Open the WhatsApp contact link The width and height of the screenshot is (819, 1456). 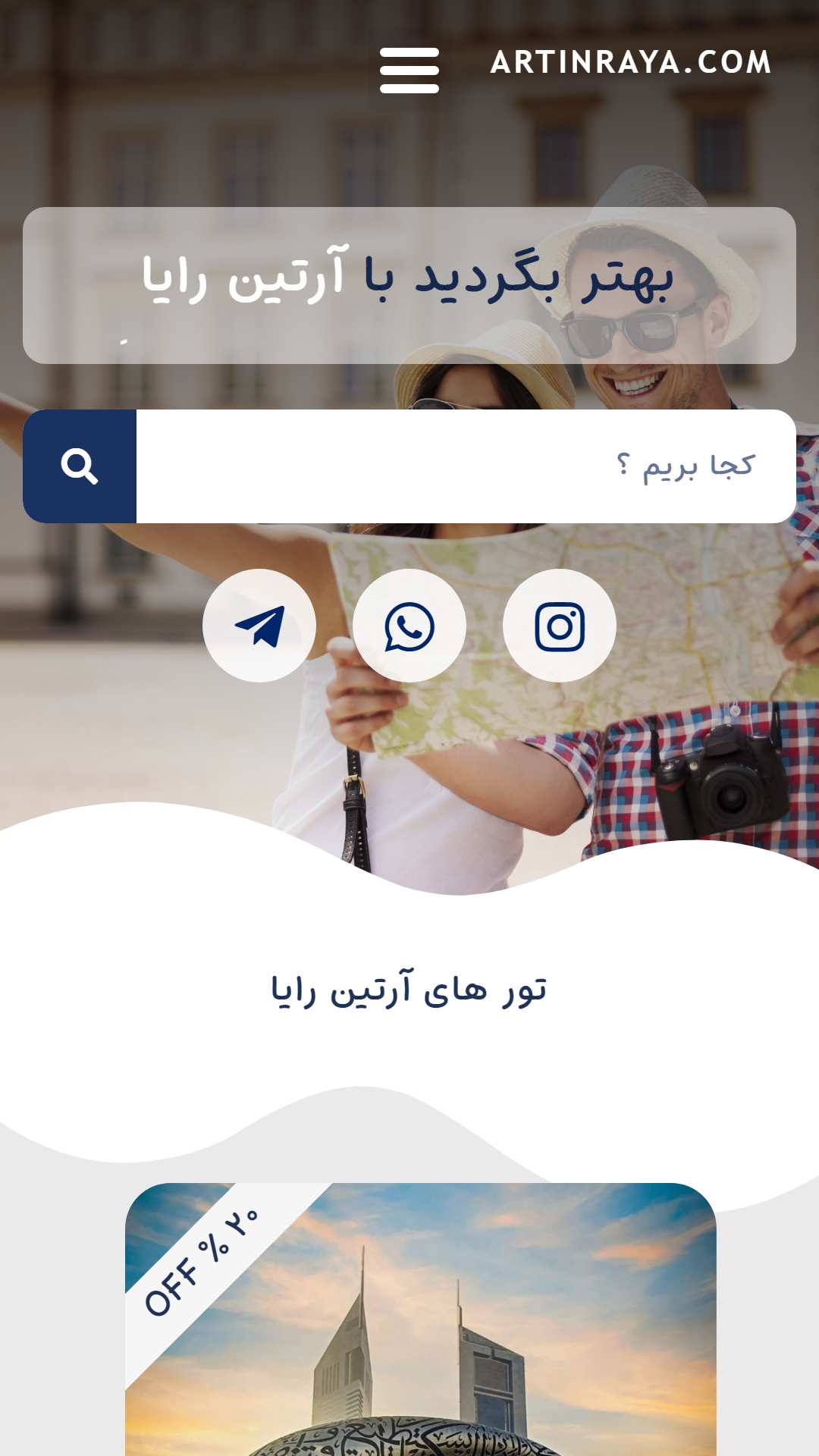pos(409,626)
